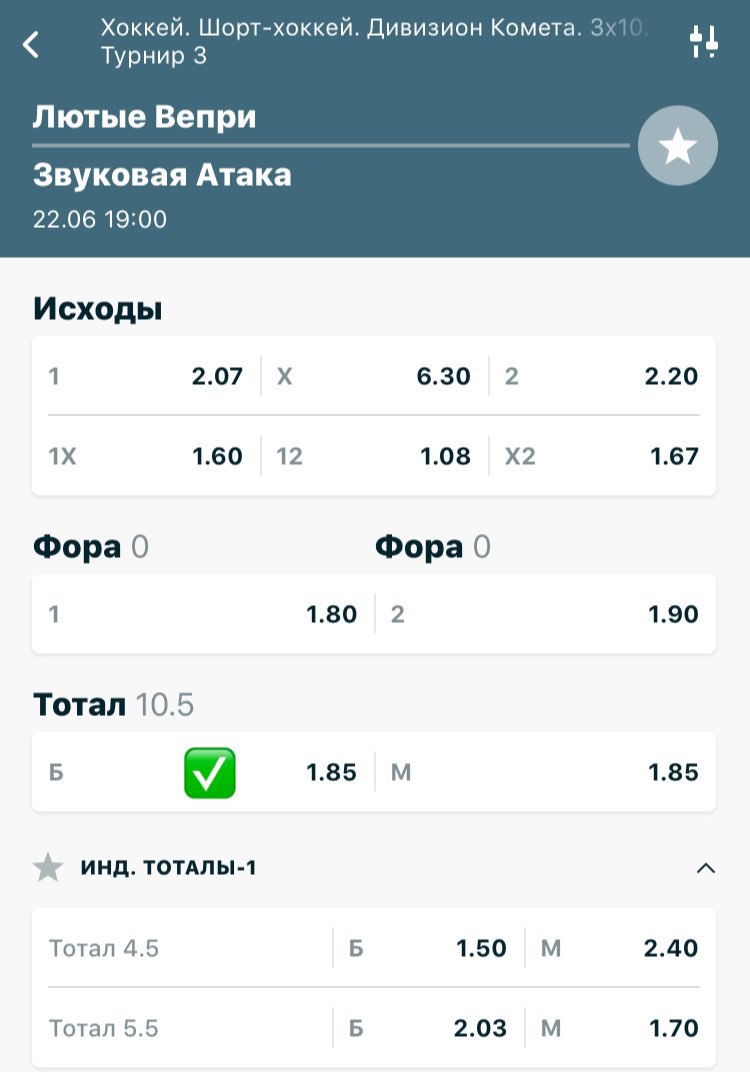The image size is (750, 1072).
Task: Select total 10.5 over (Б) at 1.85
Action: point(204,772)
